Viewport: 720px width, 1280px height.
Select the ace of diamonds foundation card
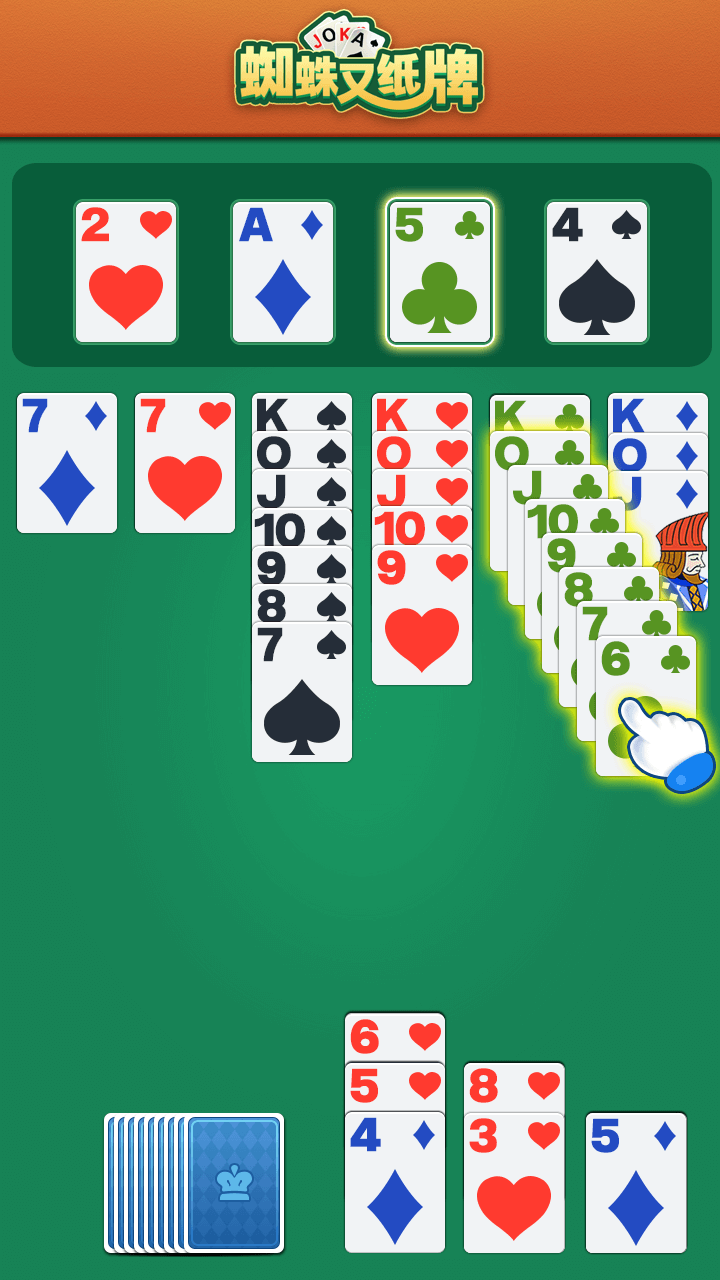click(283, 272)
